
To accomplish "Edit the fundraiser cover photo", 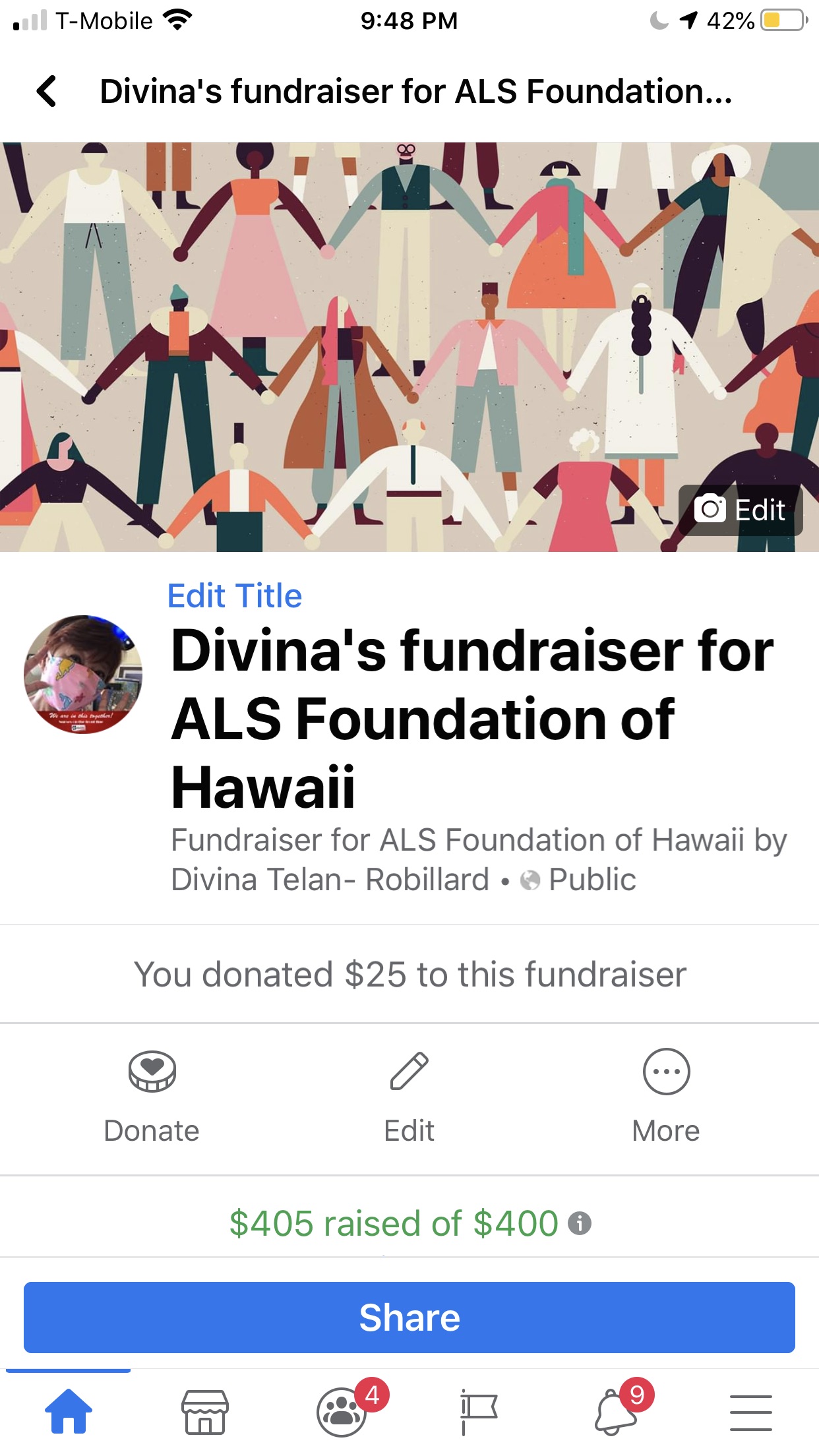I will (740, 510).
